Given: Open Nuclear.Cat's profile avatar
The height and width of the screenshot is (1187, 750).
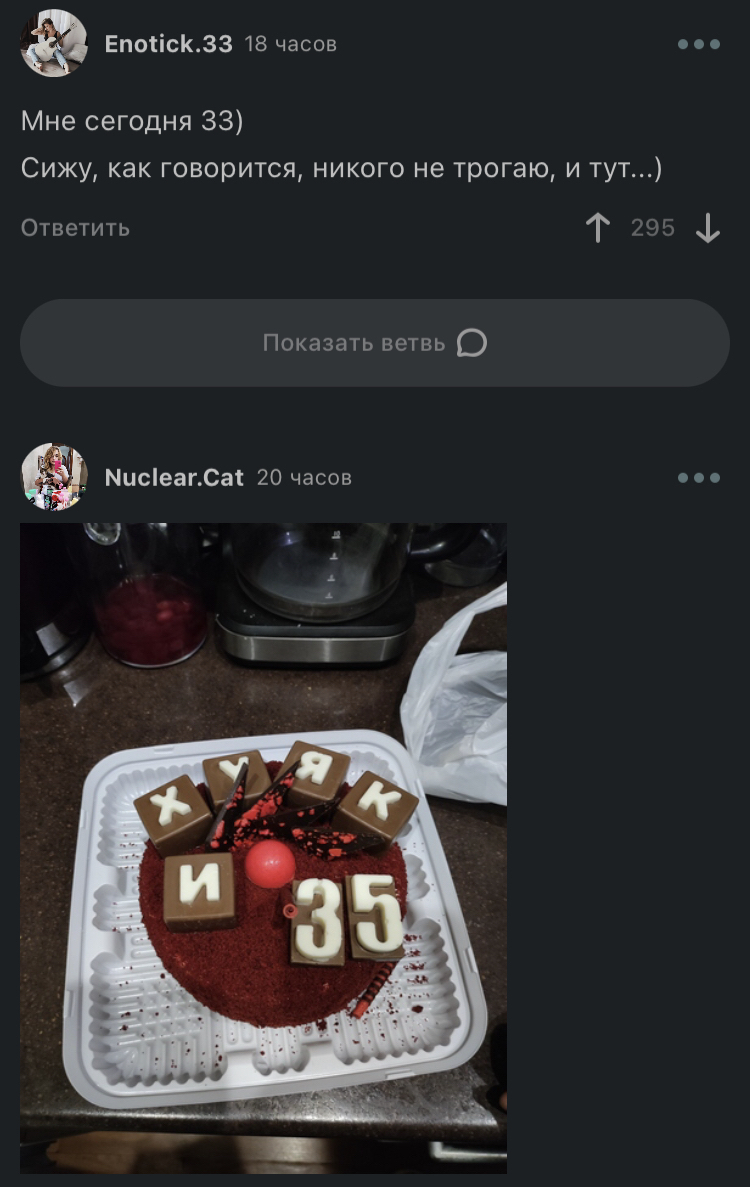Looking at the screenshot, I should coord(54,477).
